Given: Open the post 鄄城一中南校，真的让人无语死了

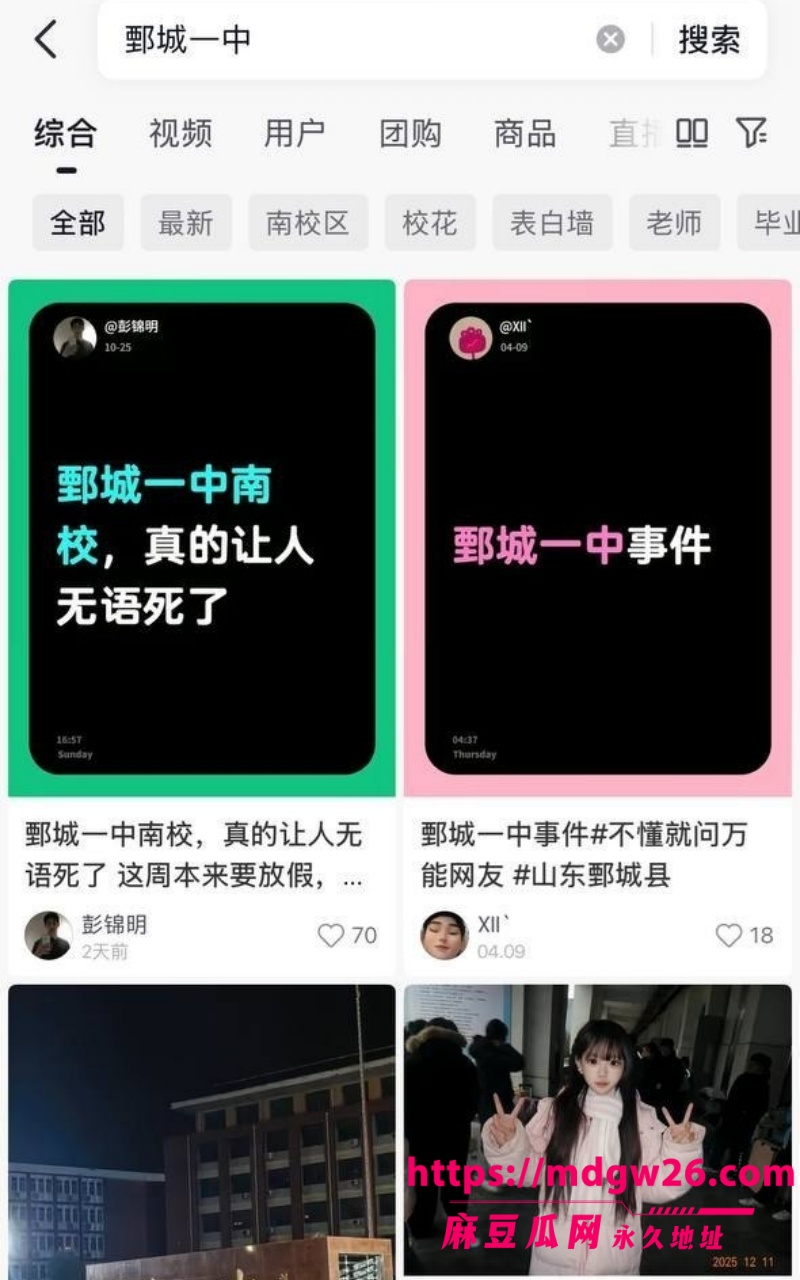Looking at the screenshot, I should click(x=202, y=538).
